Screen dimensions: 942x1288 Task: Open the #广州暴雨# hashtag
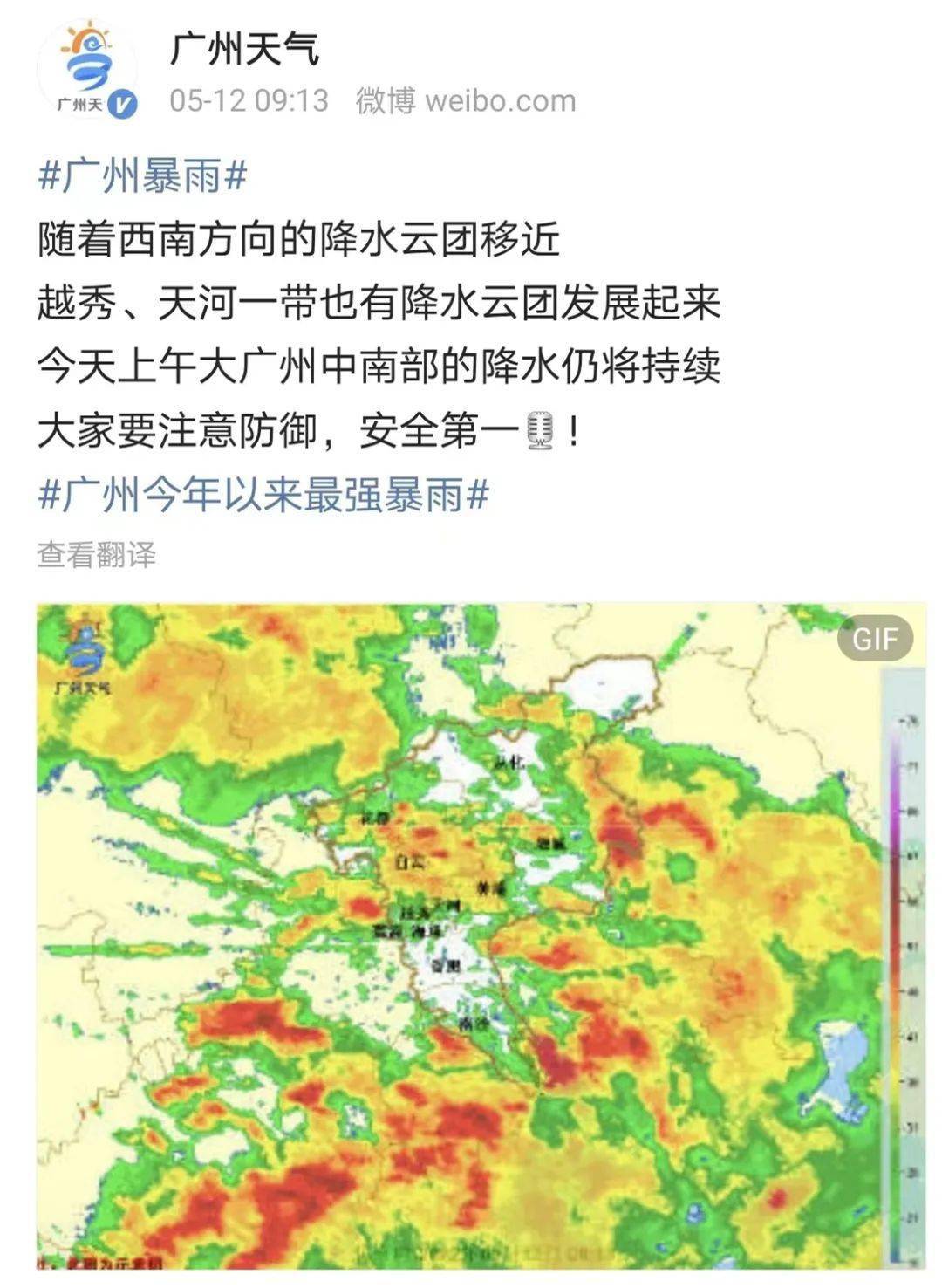(143, 177)
